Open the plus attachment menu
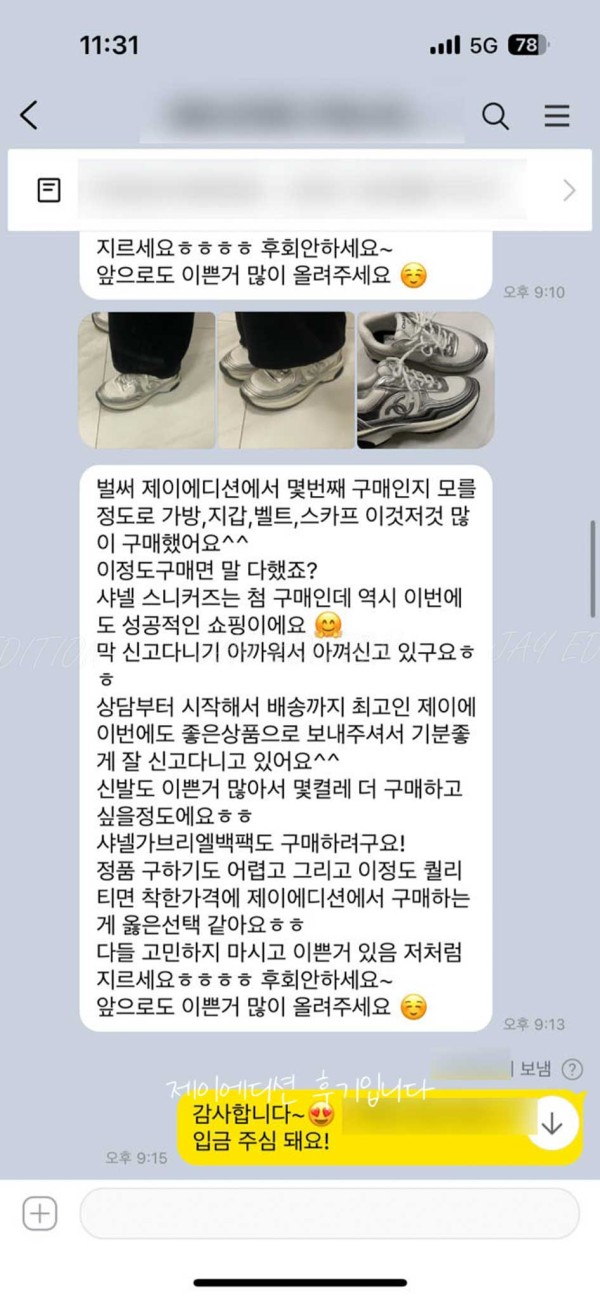 [39, 1214]
